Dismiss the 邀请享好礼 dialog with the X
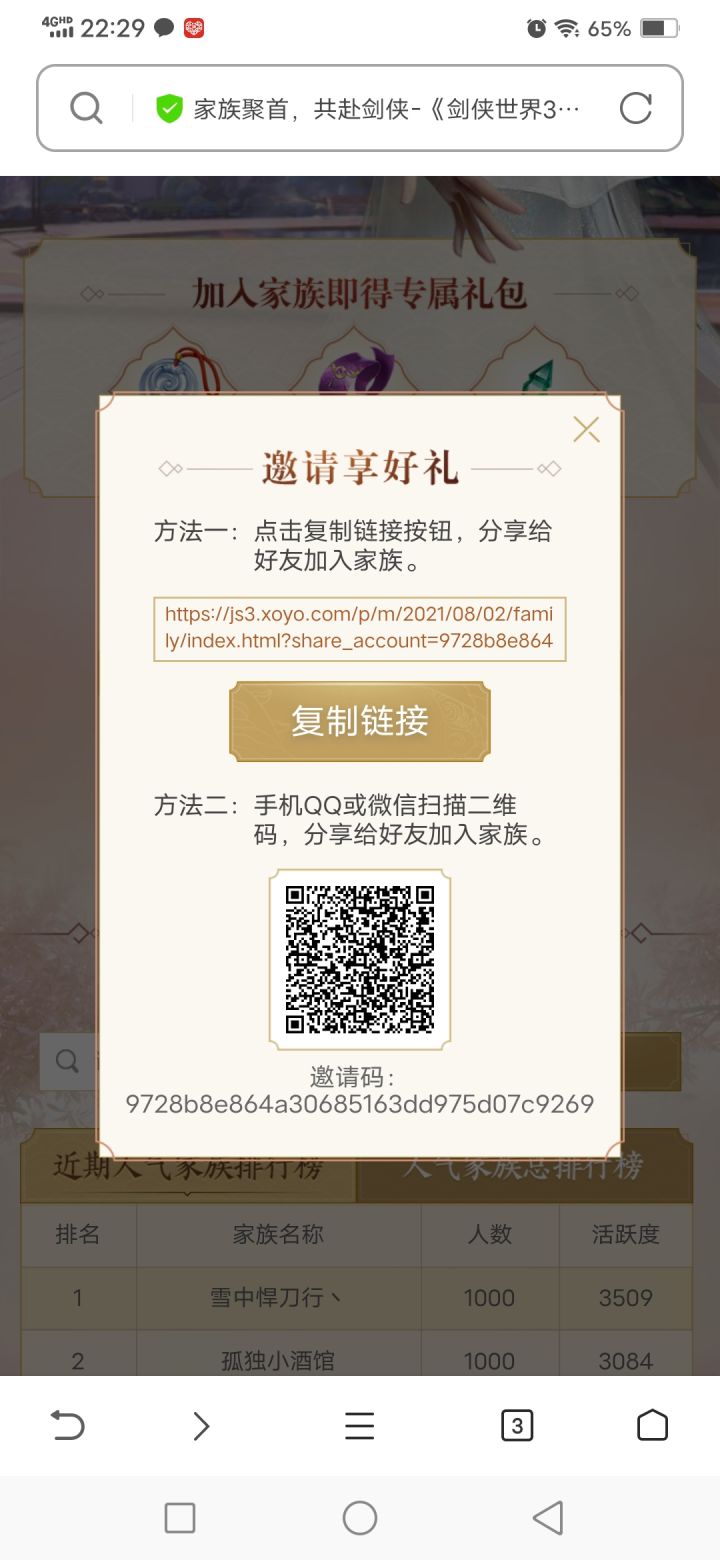Image resolution: width=720 pixels, height=1560 pixels. [x=586, y=428]
